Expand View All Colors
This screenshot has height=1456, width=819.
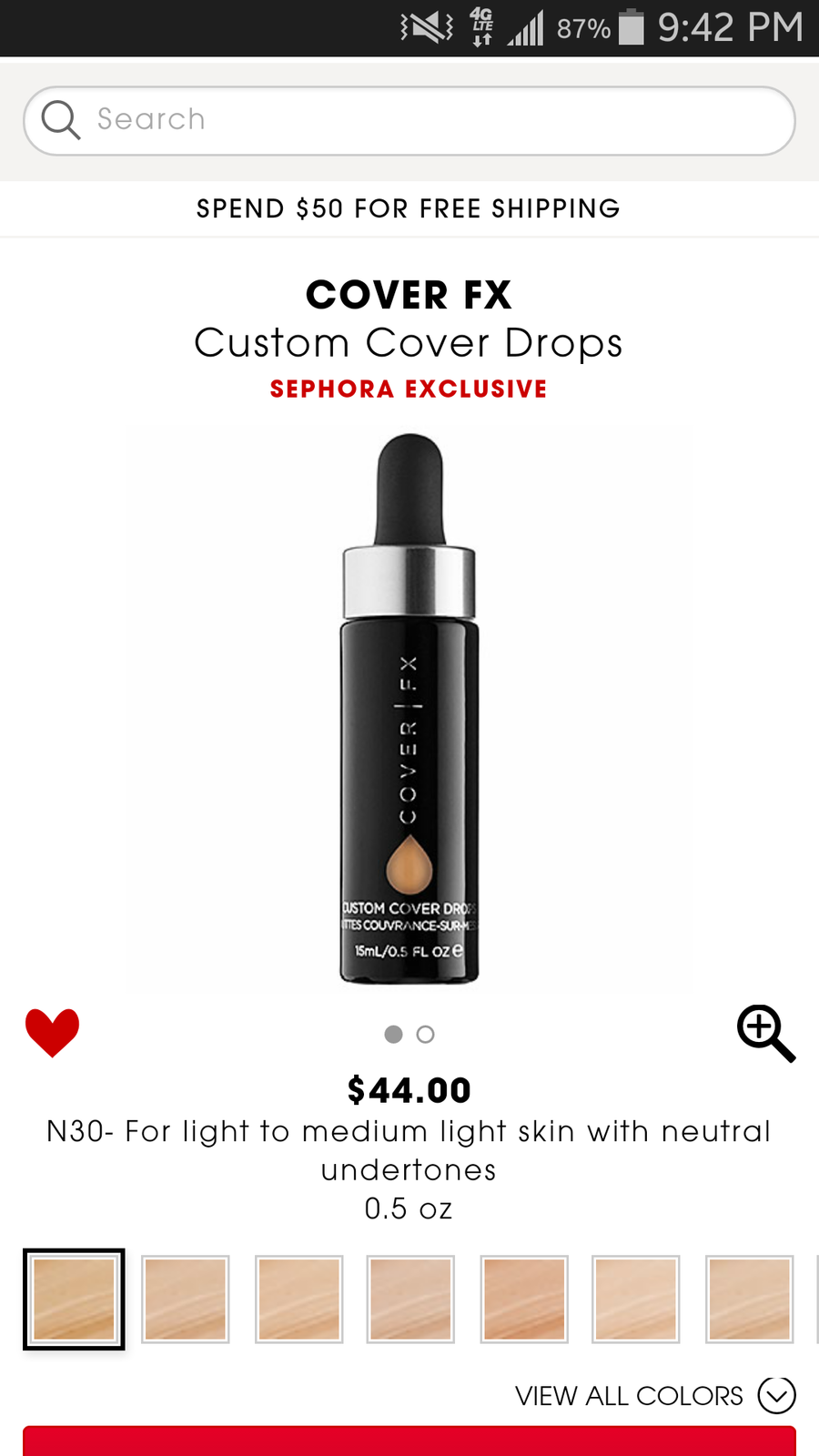click(x=655, y=1395)
